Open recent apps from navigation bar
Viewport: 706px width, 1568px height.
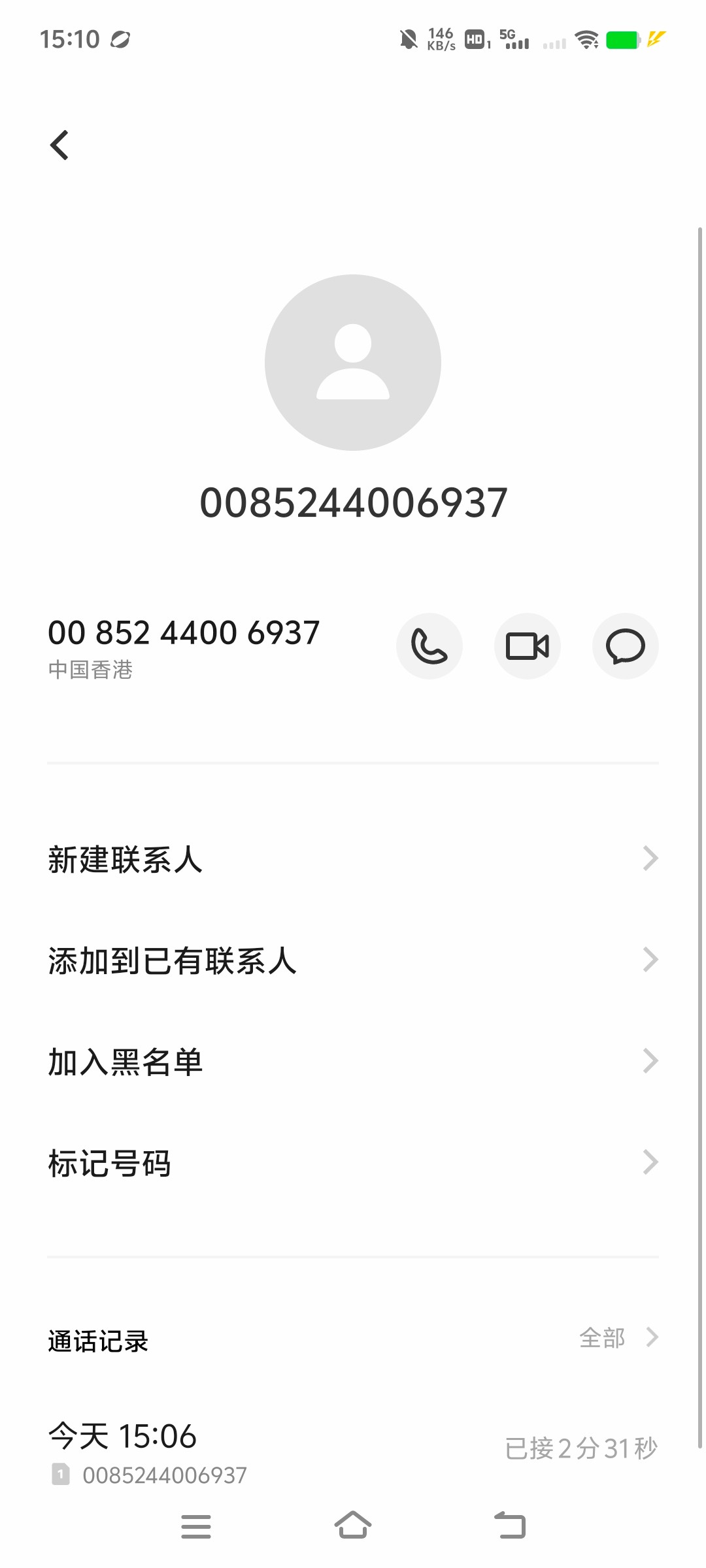(196, 1526)
